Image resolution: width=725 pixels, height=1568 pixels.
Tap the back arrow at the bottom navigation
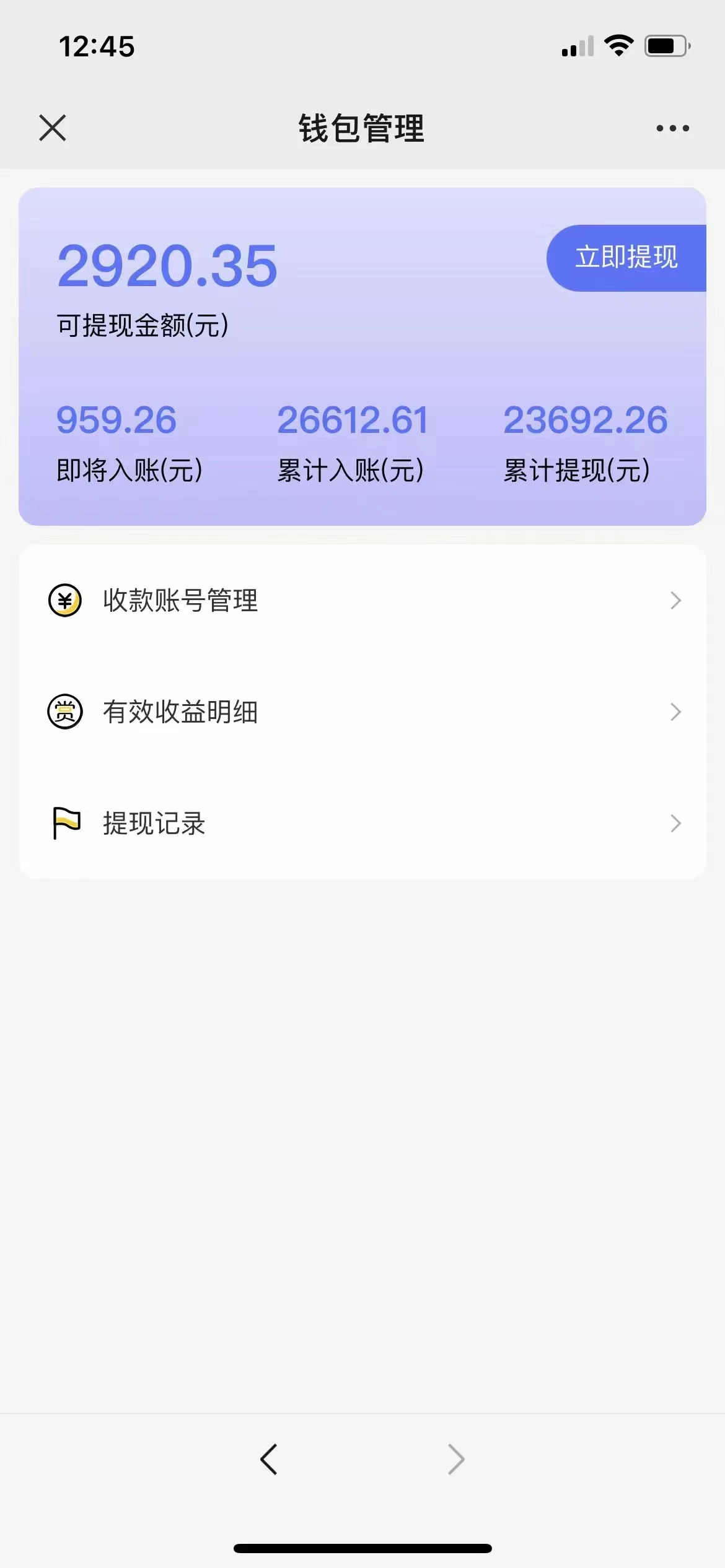[x=269, y=1458]
